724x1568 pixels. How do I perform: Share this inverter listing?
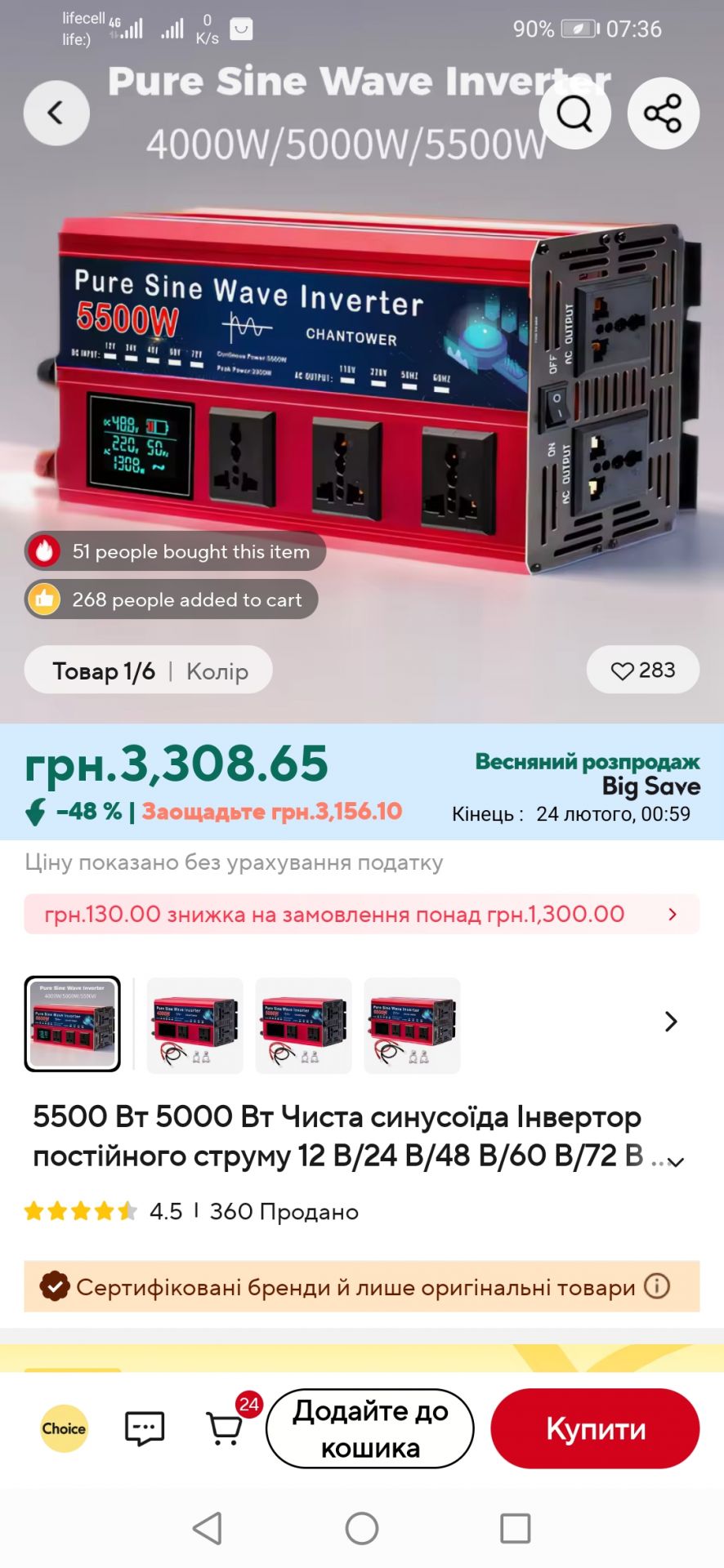tap(663, 113)
